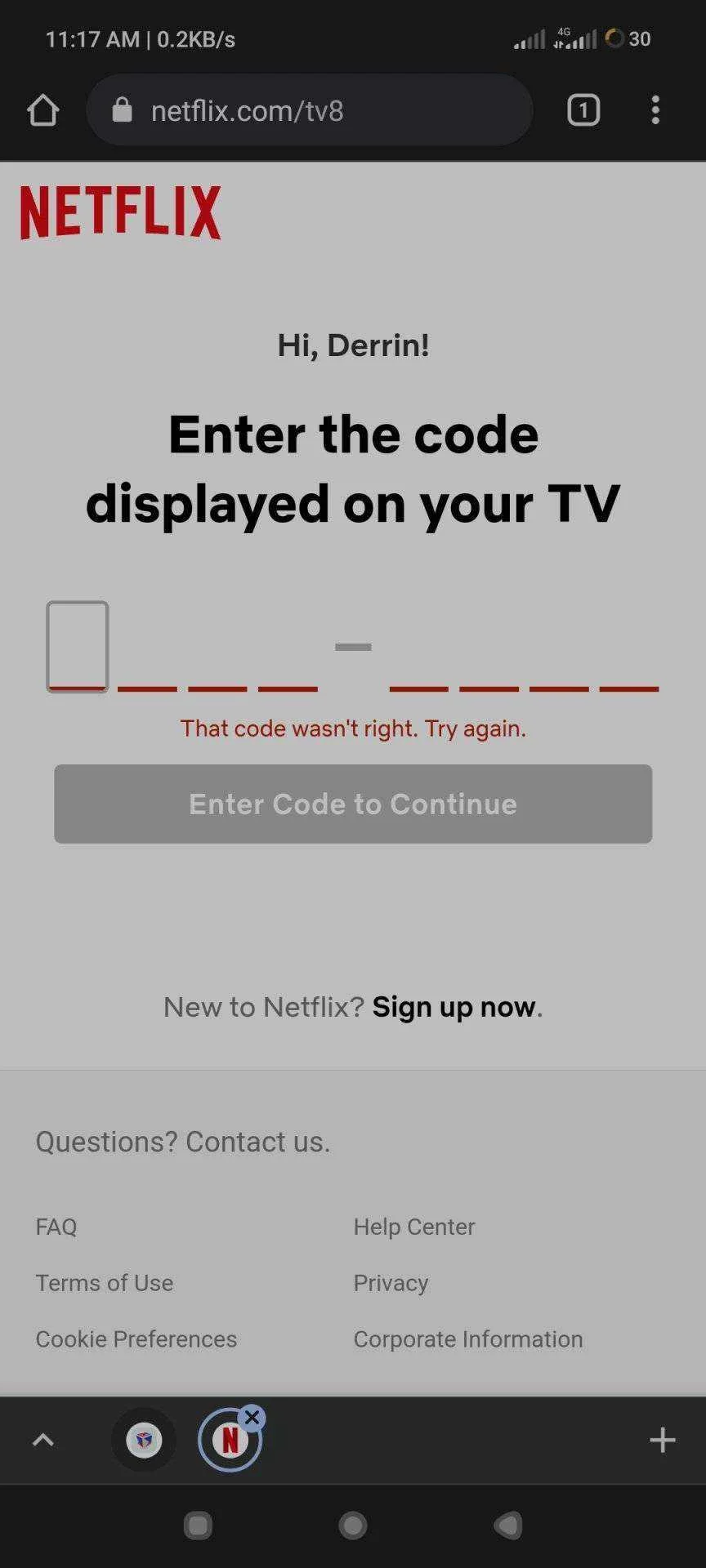Open Corporate Information link
Image resolution: width=706 pixels, height=1568 pixels.
[468, 1339]
